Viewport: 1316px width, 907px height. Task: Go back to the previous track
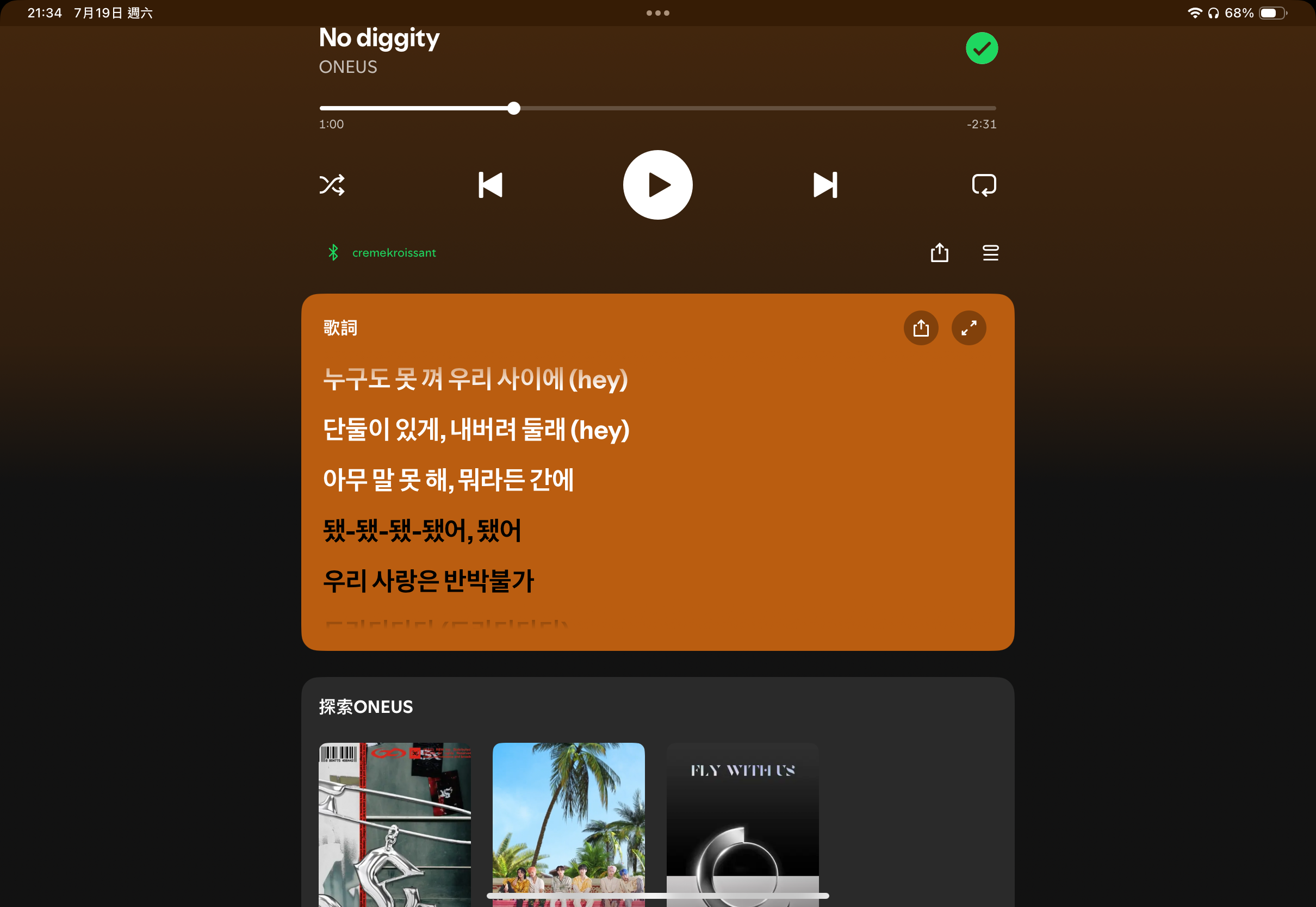491,185
